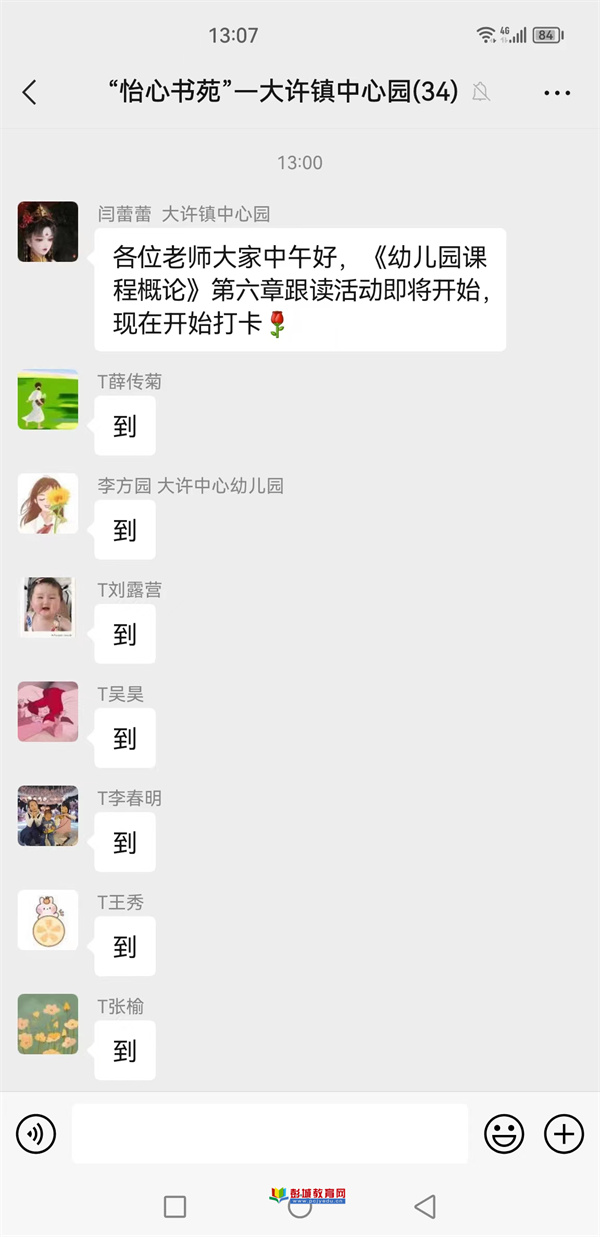Viewport: 600px width, 1237px height.
Task: Go back from the group chat
Action: pos(29,93)
